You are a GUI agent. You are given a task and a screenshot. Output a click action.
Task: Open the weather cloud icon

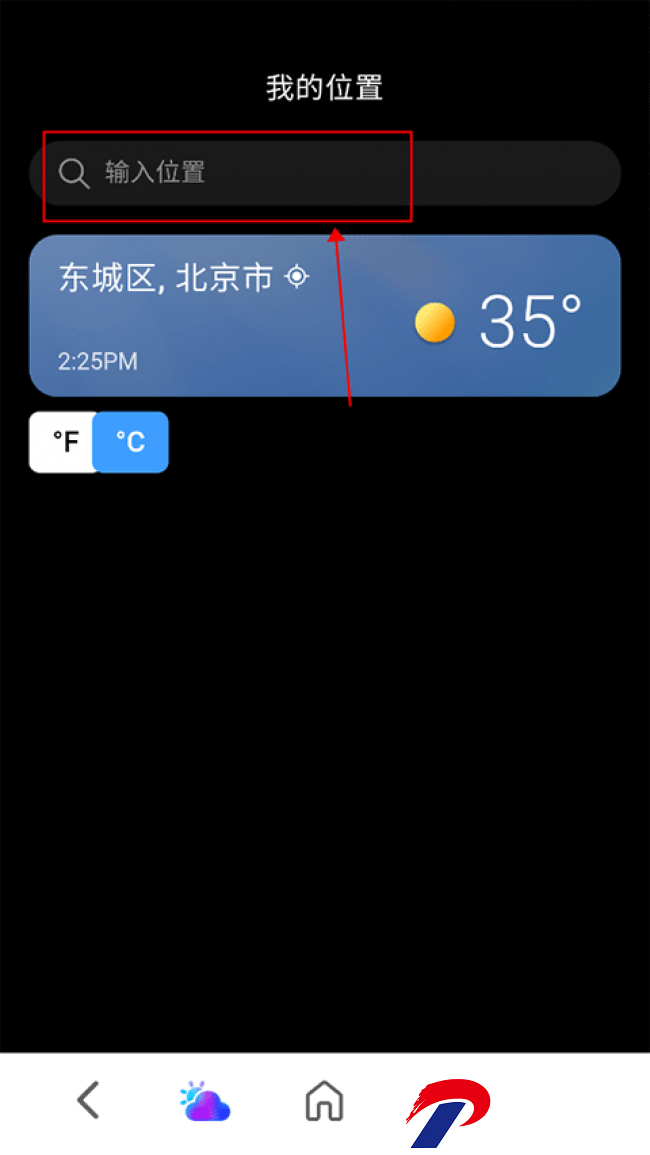(x=206, y=1101)
